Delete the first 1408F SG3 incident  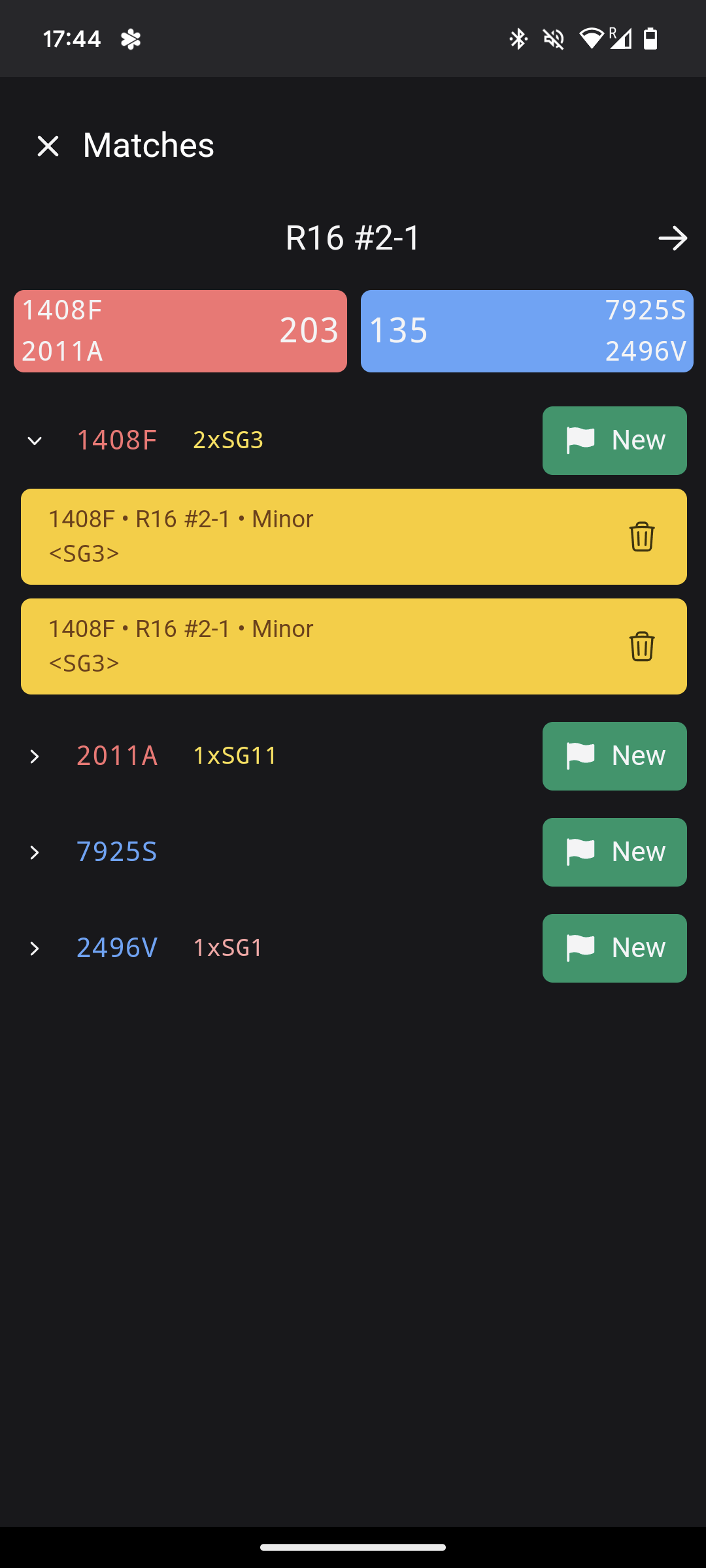pyautogui.click(x=642, y=536)
